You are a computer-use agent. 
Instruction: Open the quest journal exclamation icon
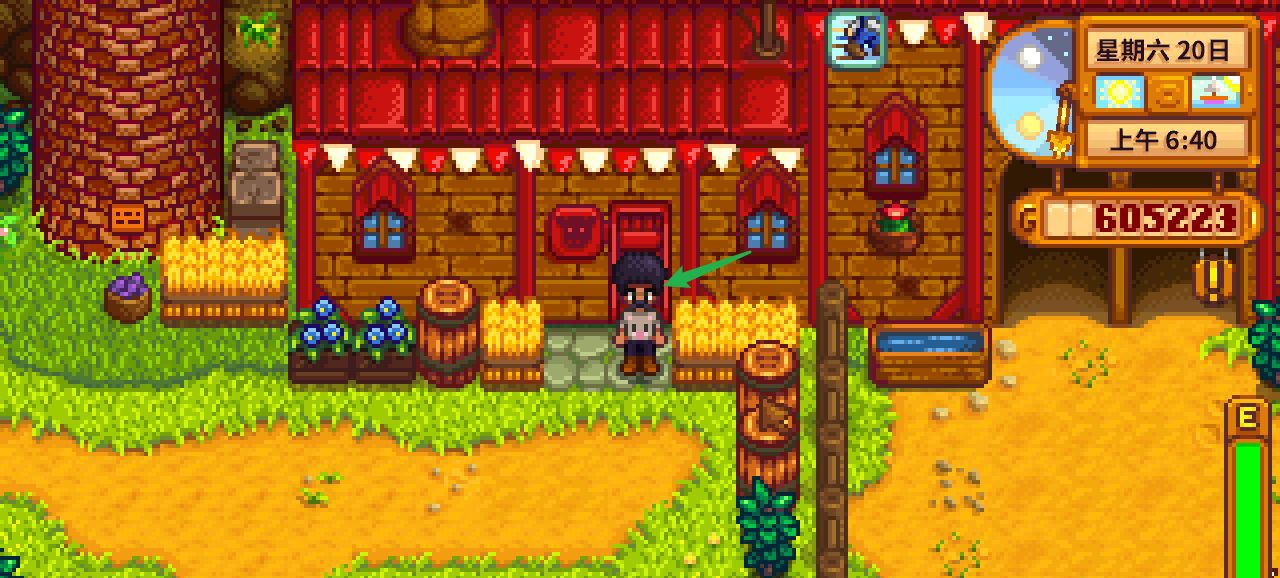(x=1213, y=276)
